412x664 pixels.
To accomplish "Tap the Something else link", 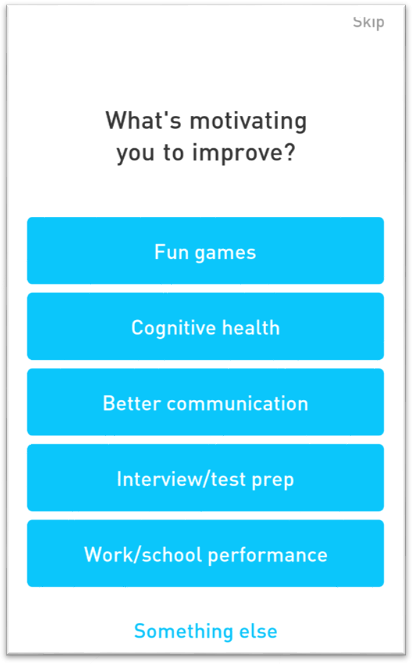I will [x=206, y=631].
